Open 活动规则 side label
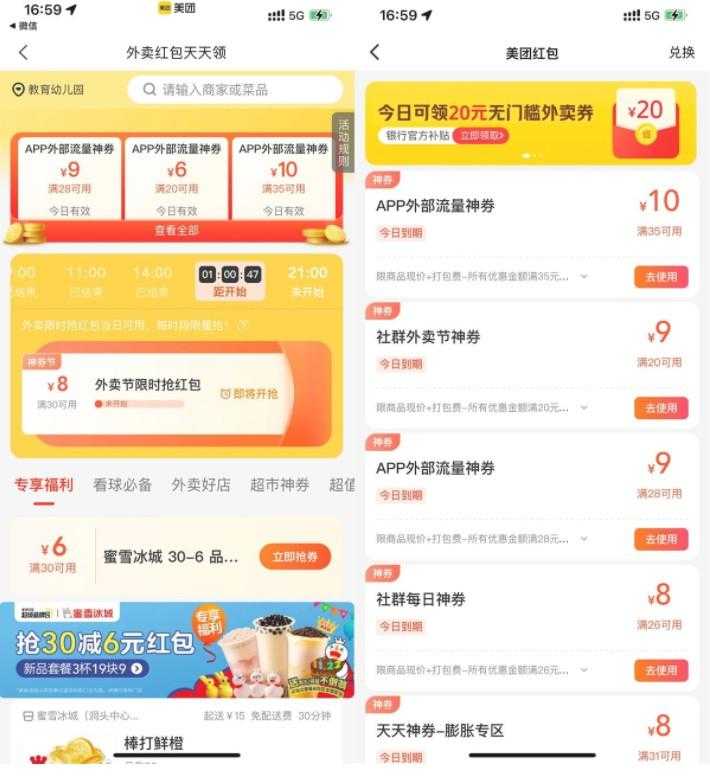The height and width of the screenshot is (780, 710). [343, 143]
